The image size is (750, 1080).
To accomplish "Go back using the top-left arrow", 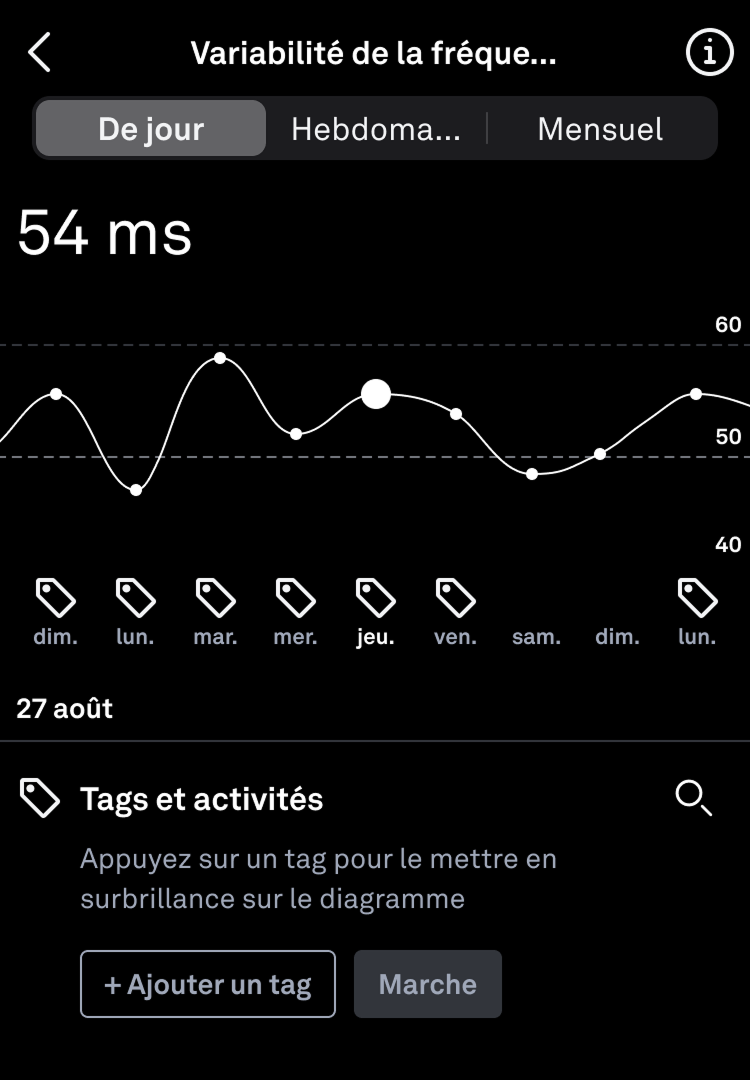I will [x=39, y=52].
